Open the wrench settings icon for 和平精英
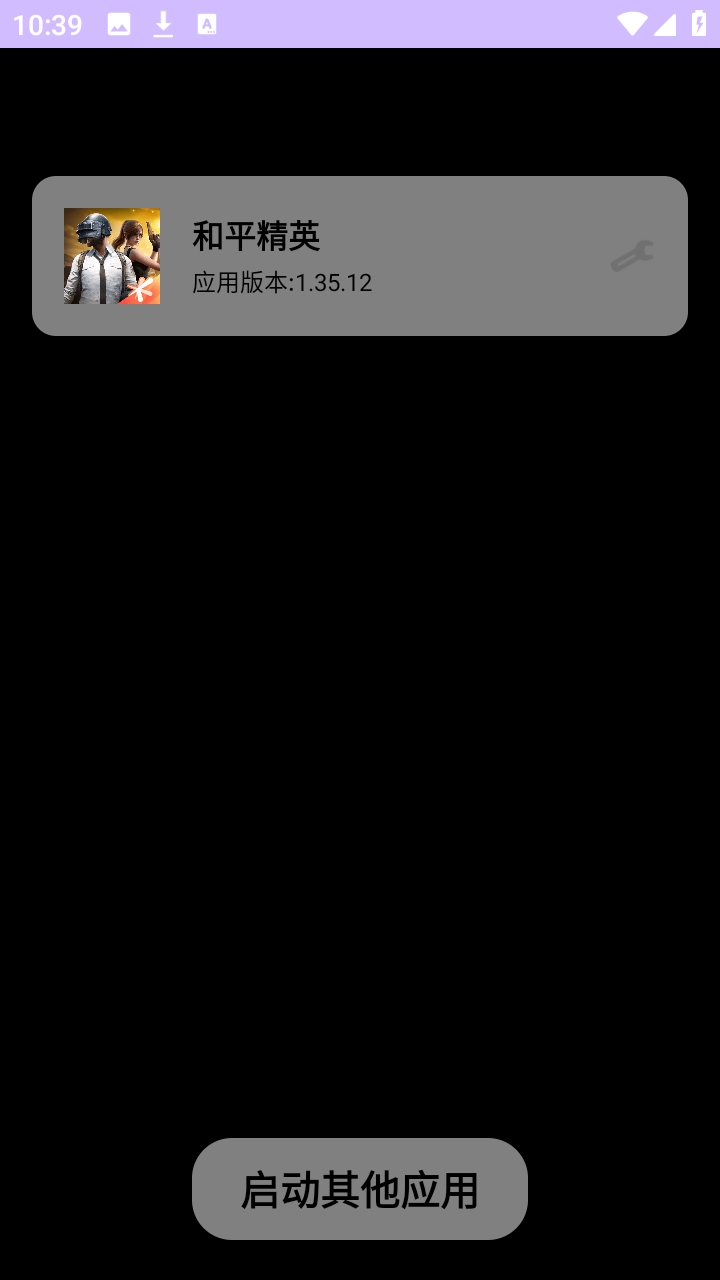This screenshot has height=1280, width=720. pyautogui.click(x=632, y=256)
